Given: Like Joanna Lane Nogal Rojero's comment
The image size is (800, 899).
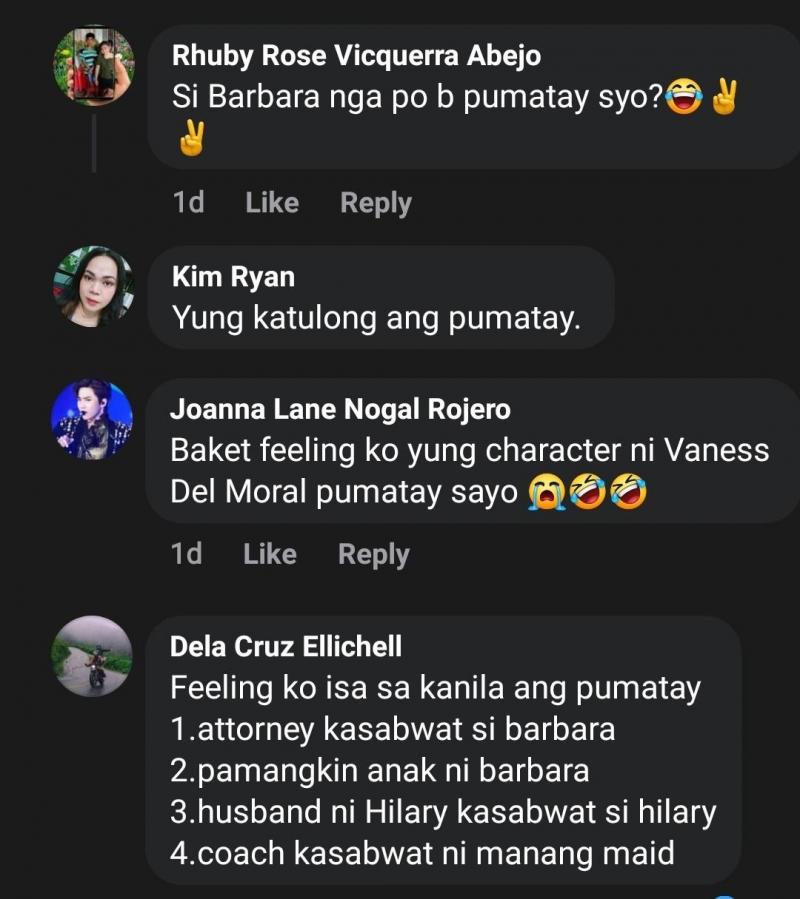Looking at the screenshot, I should click(x=269, y=554).
